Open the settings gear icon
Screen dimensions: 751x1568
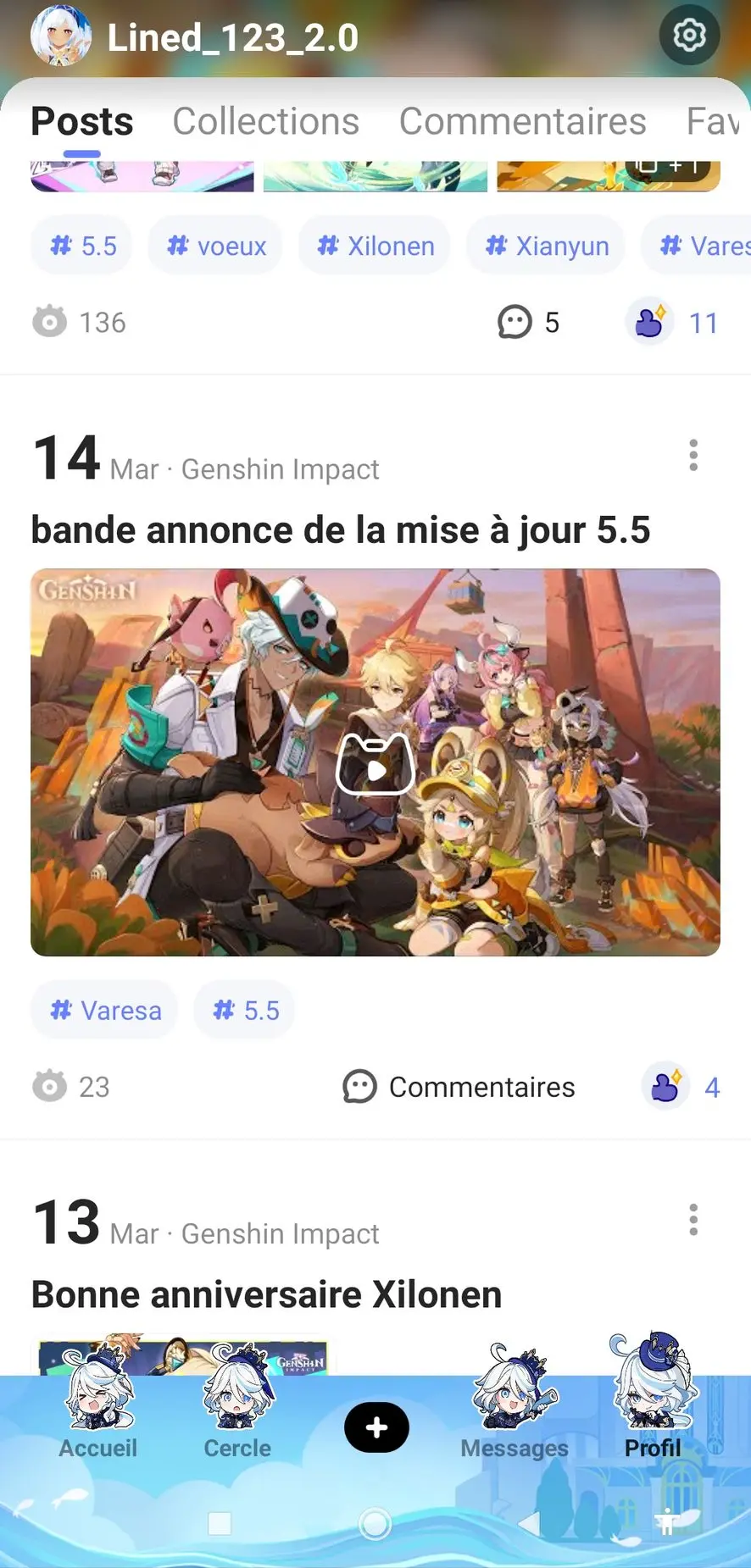pyautogui.click(x=689, y=36)
